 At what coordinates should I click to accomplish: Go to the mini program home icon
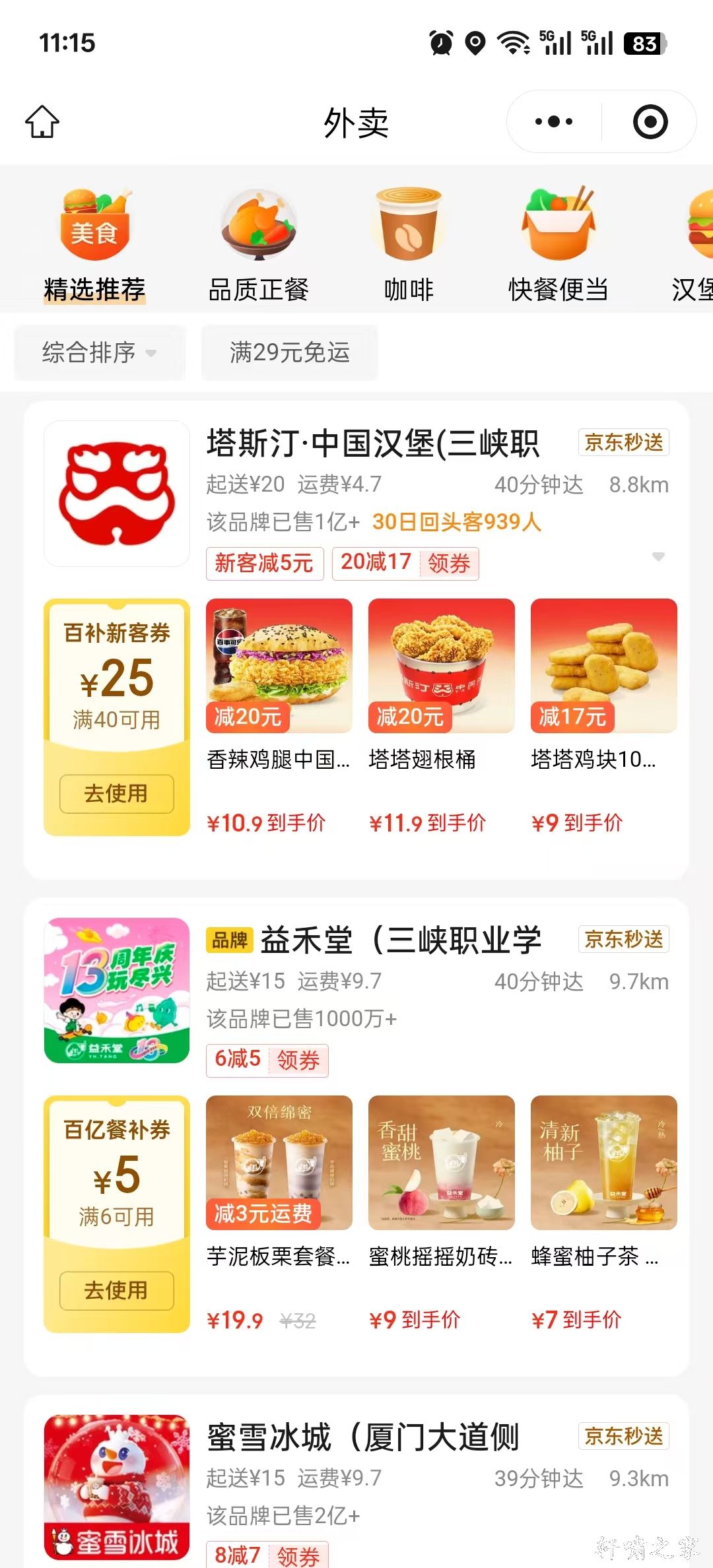tap(42, 122)
